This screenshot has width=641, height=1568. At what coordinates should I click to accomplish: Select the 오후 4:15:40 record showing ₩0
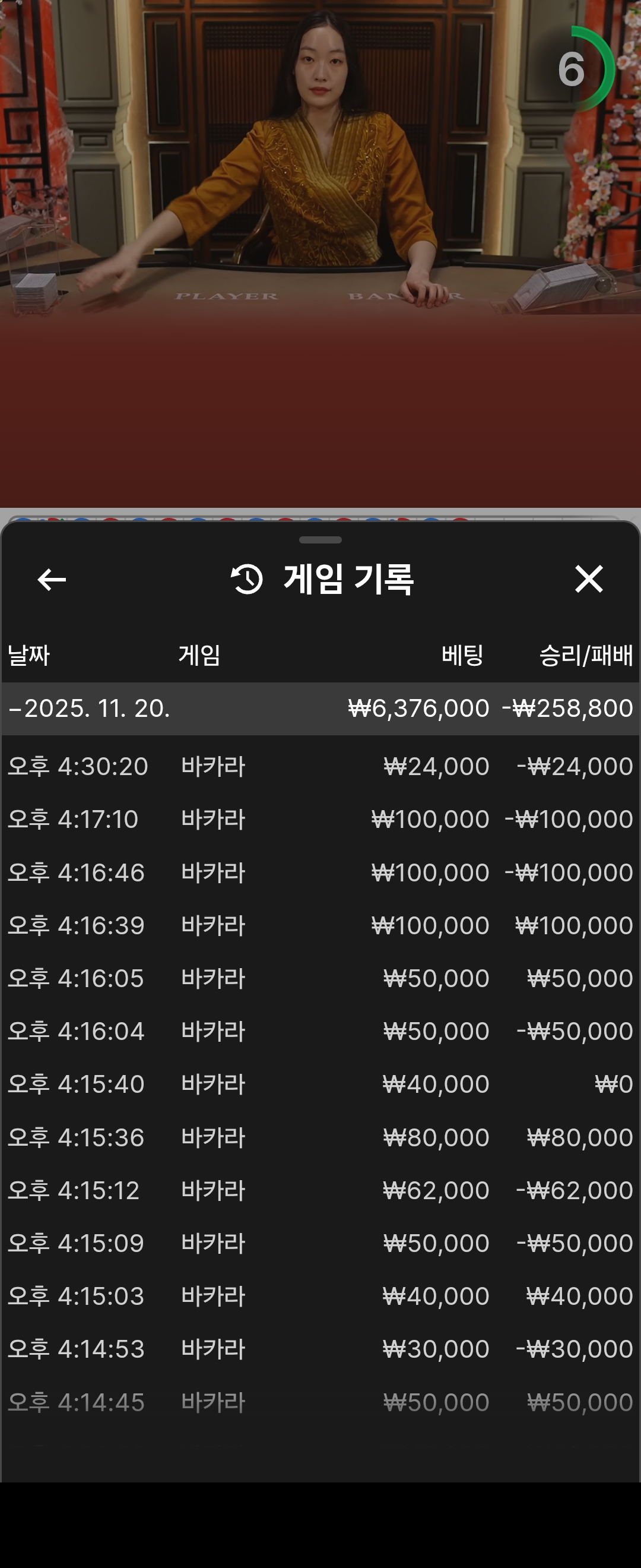click(x=320, y=1084)
